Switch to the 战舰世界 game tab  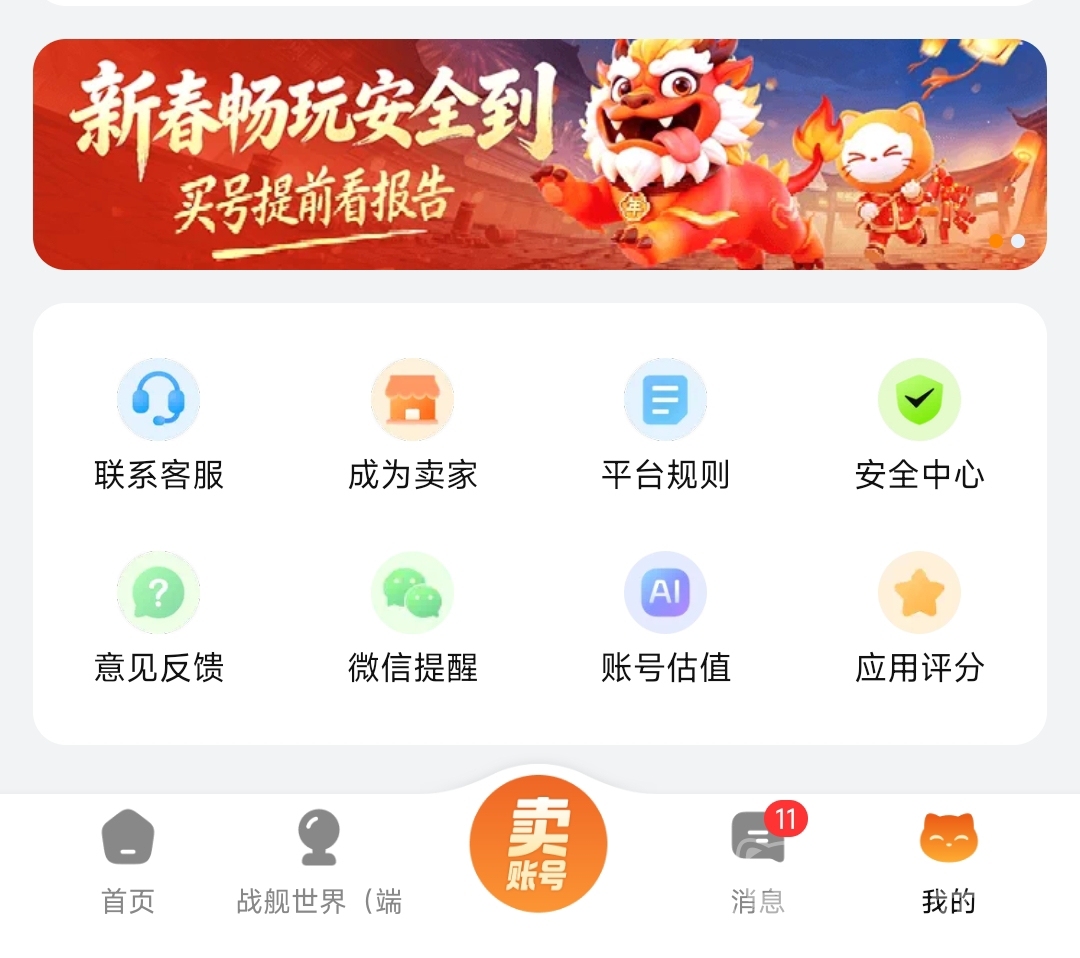pyautogui.click(x=319, y=862)
